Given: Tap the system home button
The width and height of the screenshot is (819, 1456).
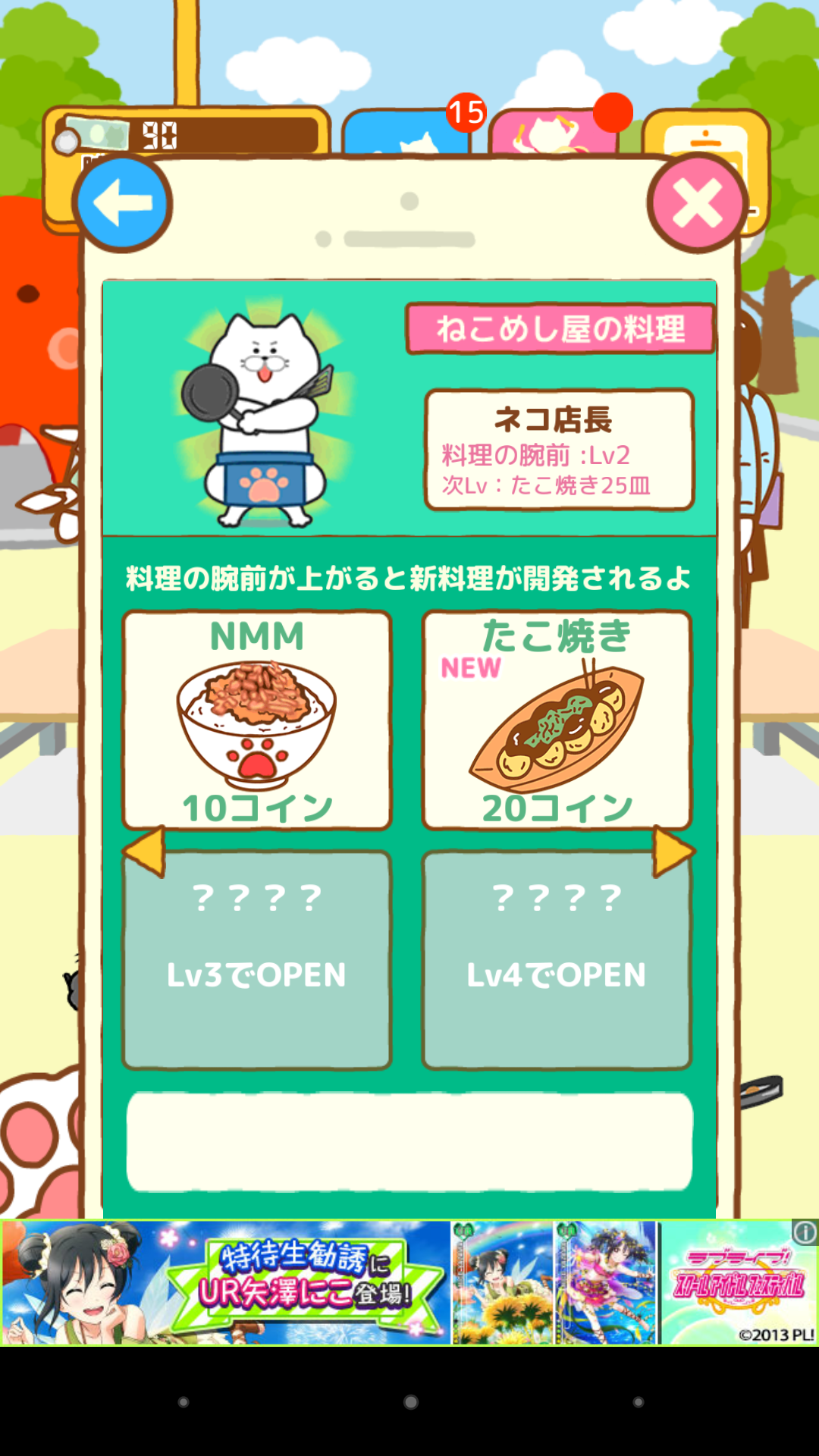Looking at the screenshot, I should pyautogui.click(x=410, y=1402).
